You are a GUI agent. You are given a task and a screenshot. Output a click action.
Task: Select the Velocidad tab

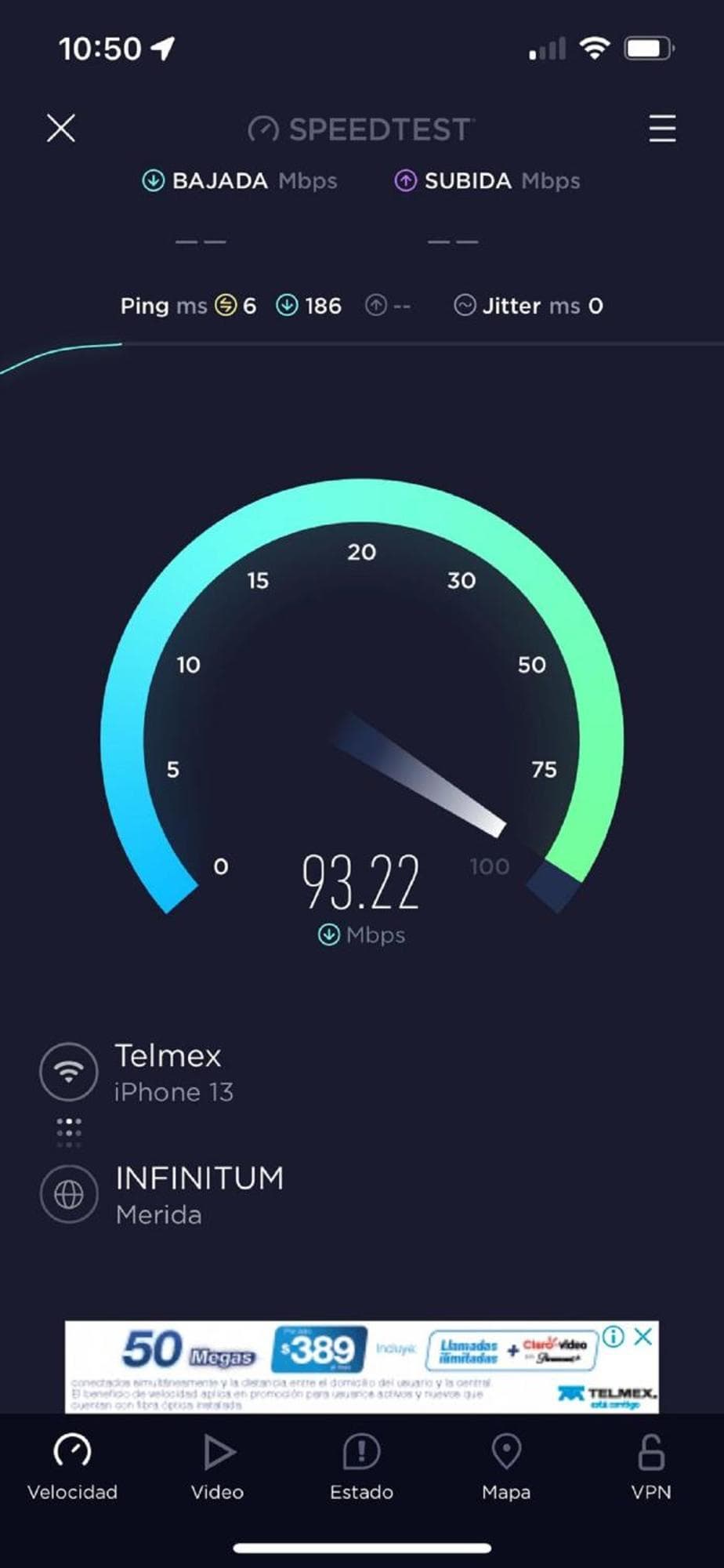pyautogui.click(x=72, y=1468)
